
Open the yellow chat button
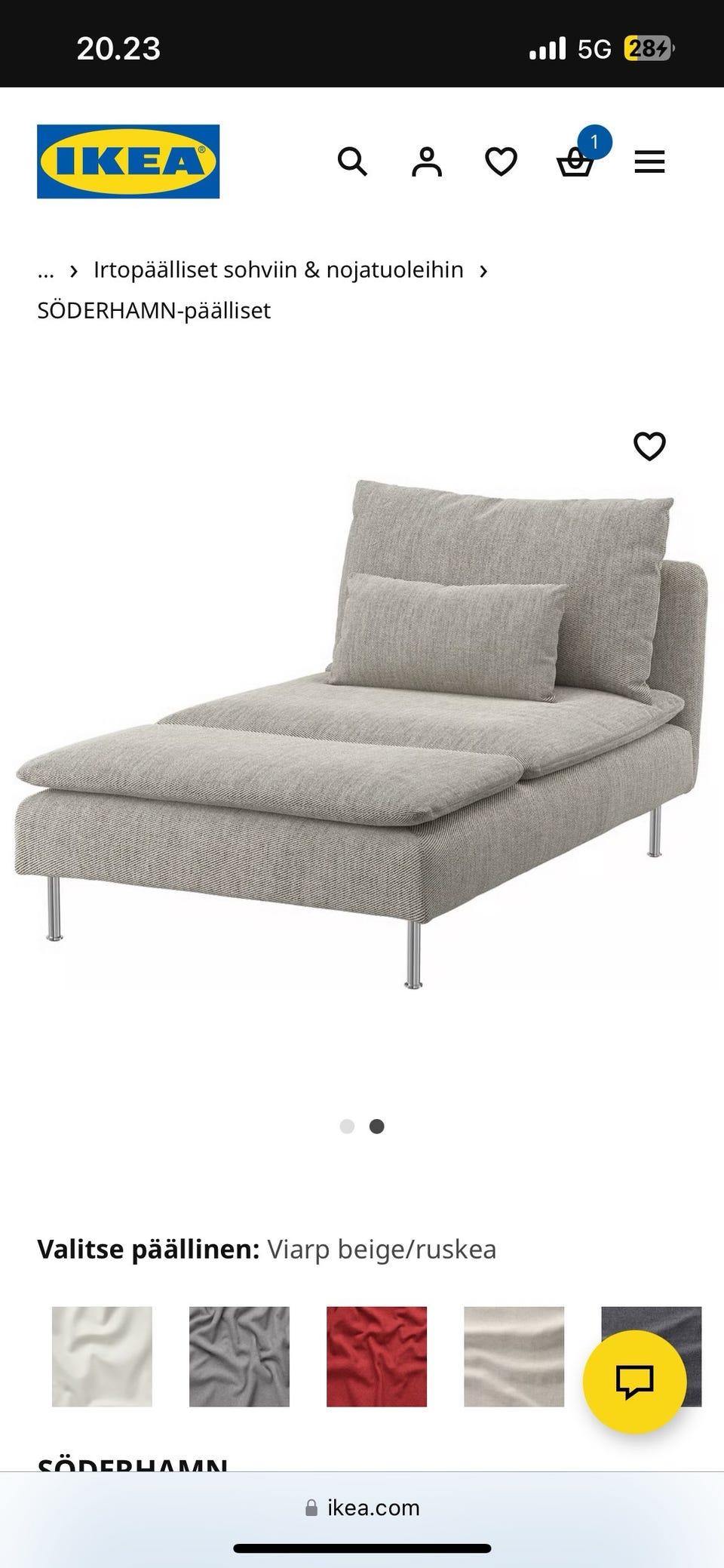pos(634,1381)
